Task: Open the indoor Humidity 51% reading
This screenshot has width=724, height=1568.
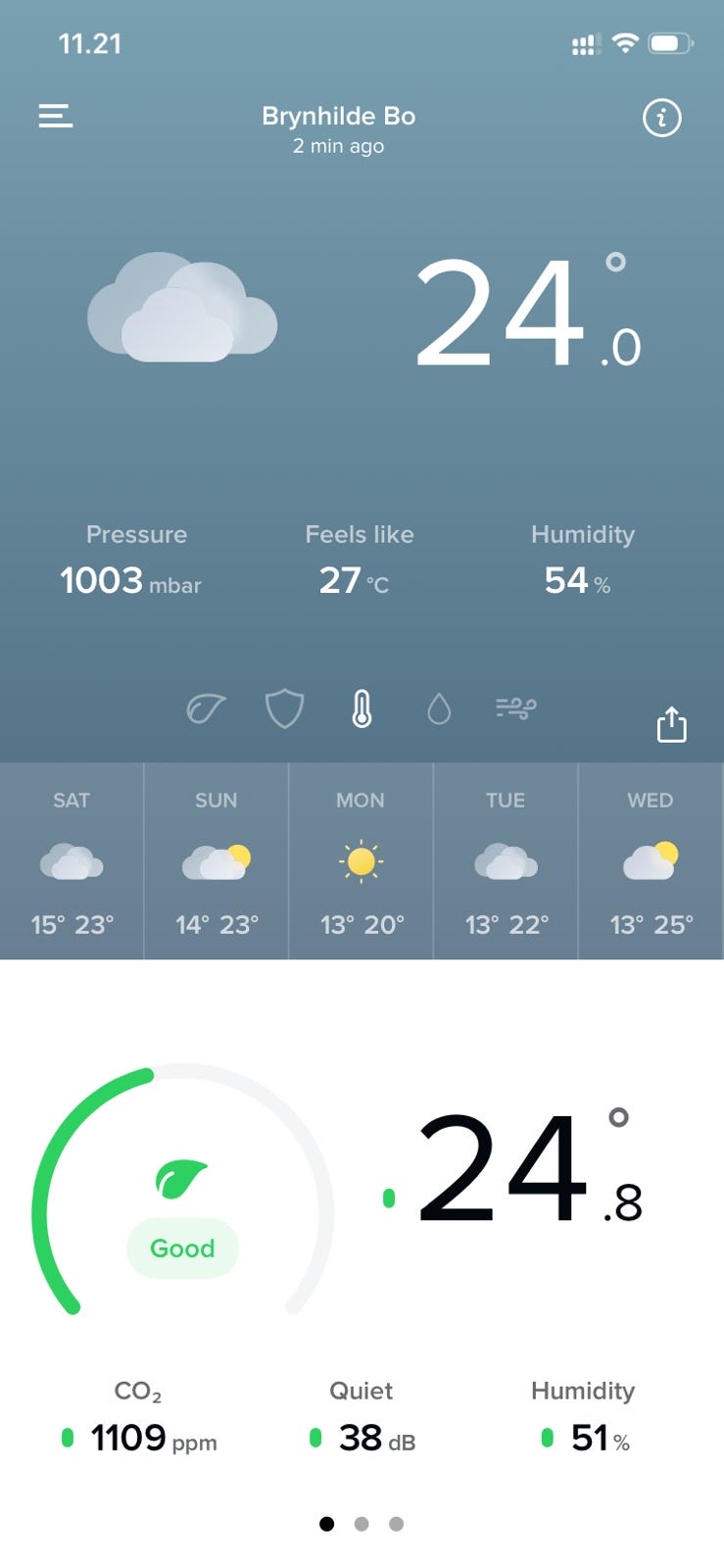Action: [x=584, y=1419]
